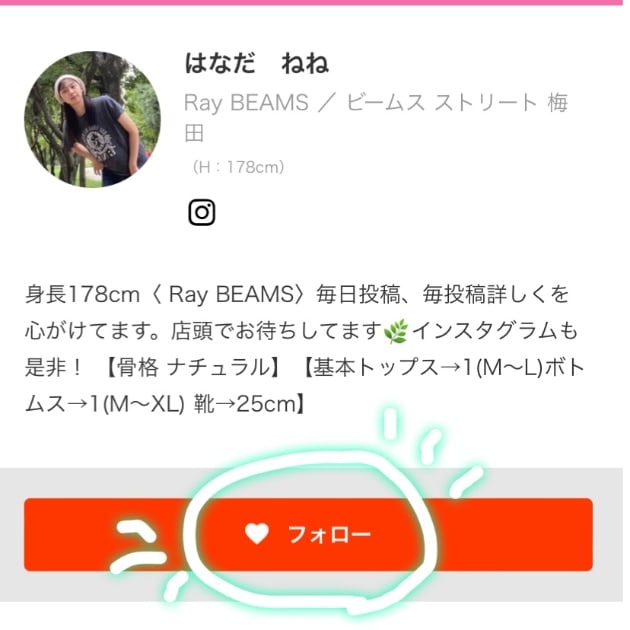This screenshot has height=630, width=630.
Task: Open the staff member's Instagram icon
Action: tap(202, 212)
